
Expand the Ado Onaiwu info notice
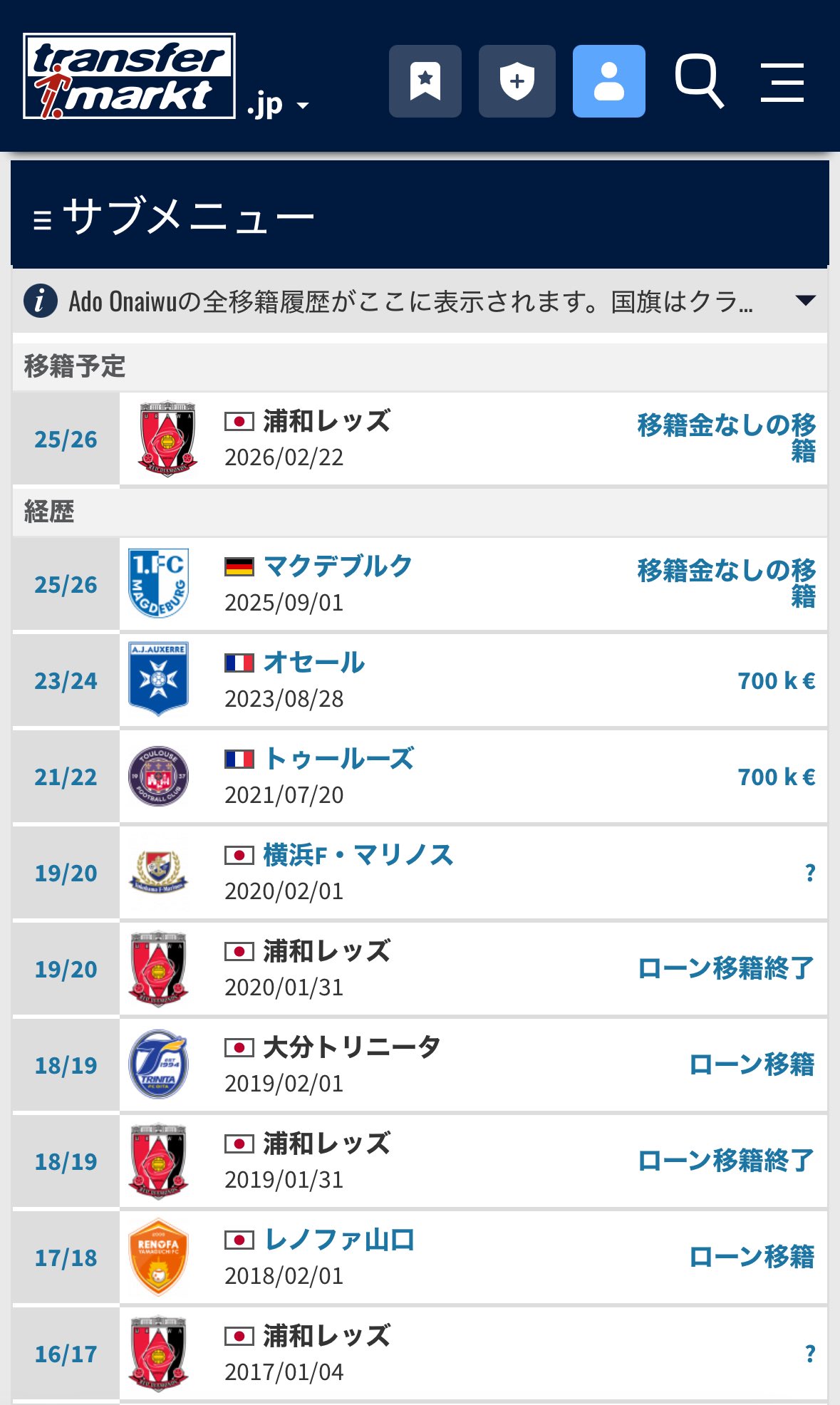click(805, 301)
